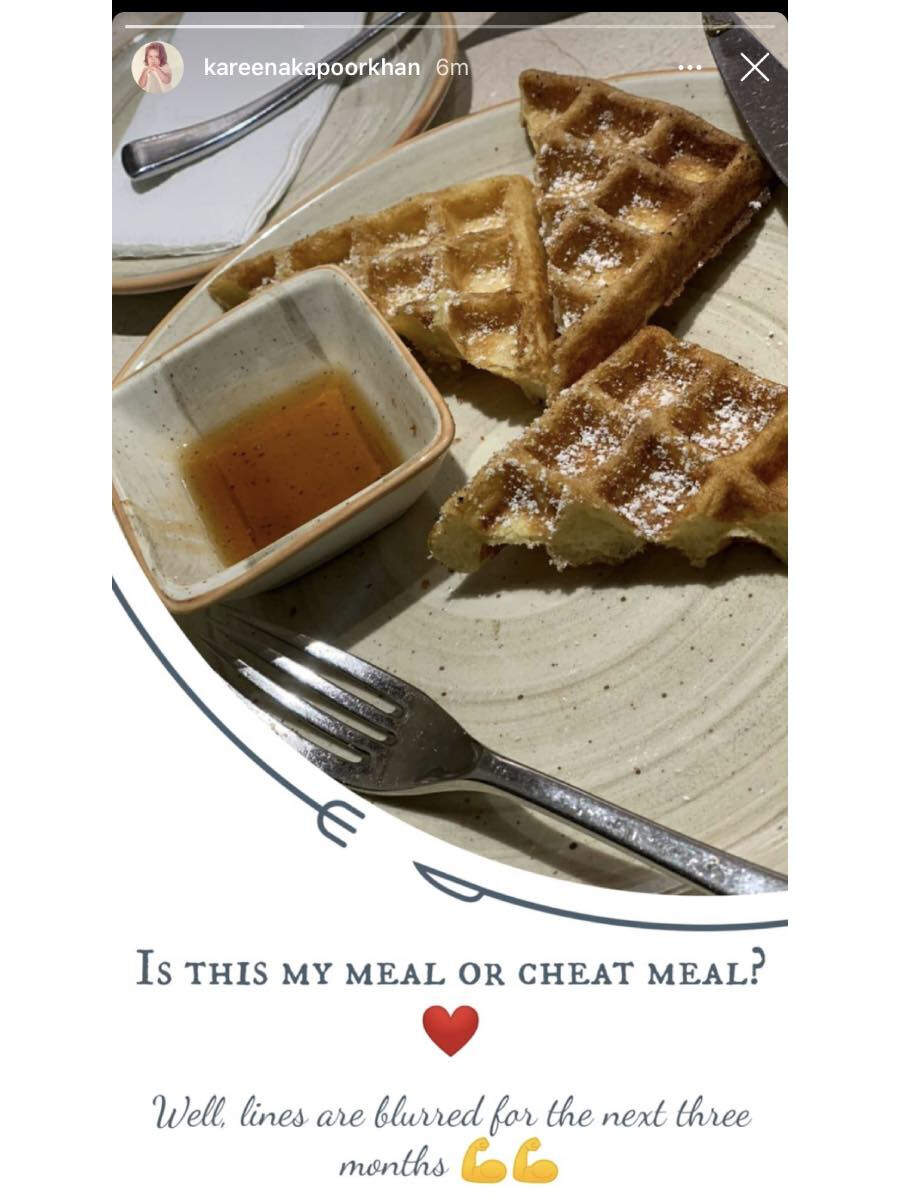The width and height of the screenshot is (900, 1200).
Task: Open kareenakapoorkhan's profile picture
Action: coord(157,68)
